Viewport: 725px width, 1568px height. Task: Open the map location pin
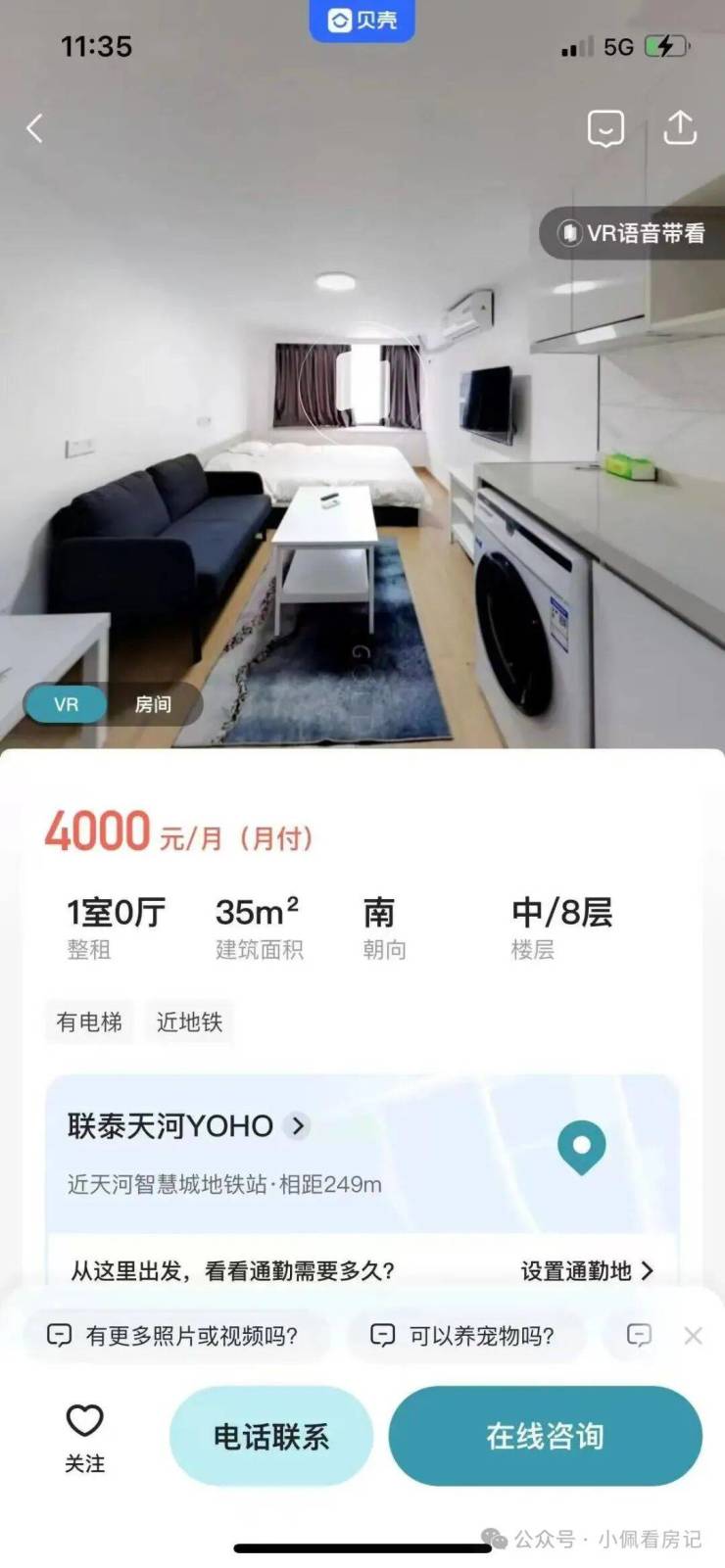[581, 1146]
